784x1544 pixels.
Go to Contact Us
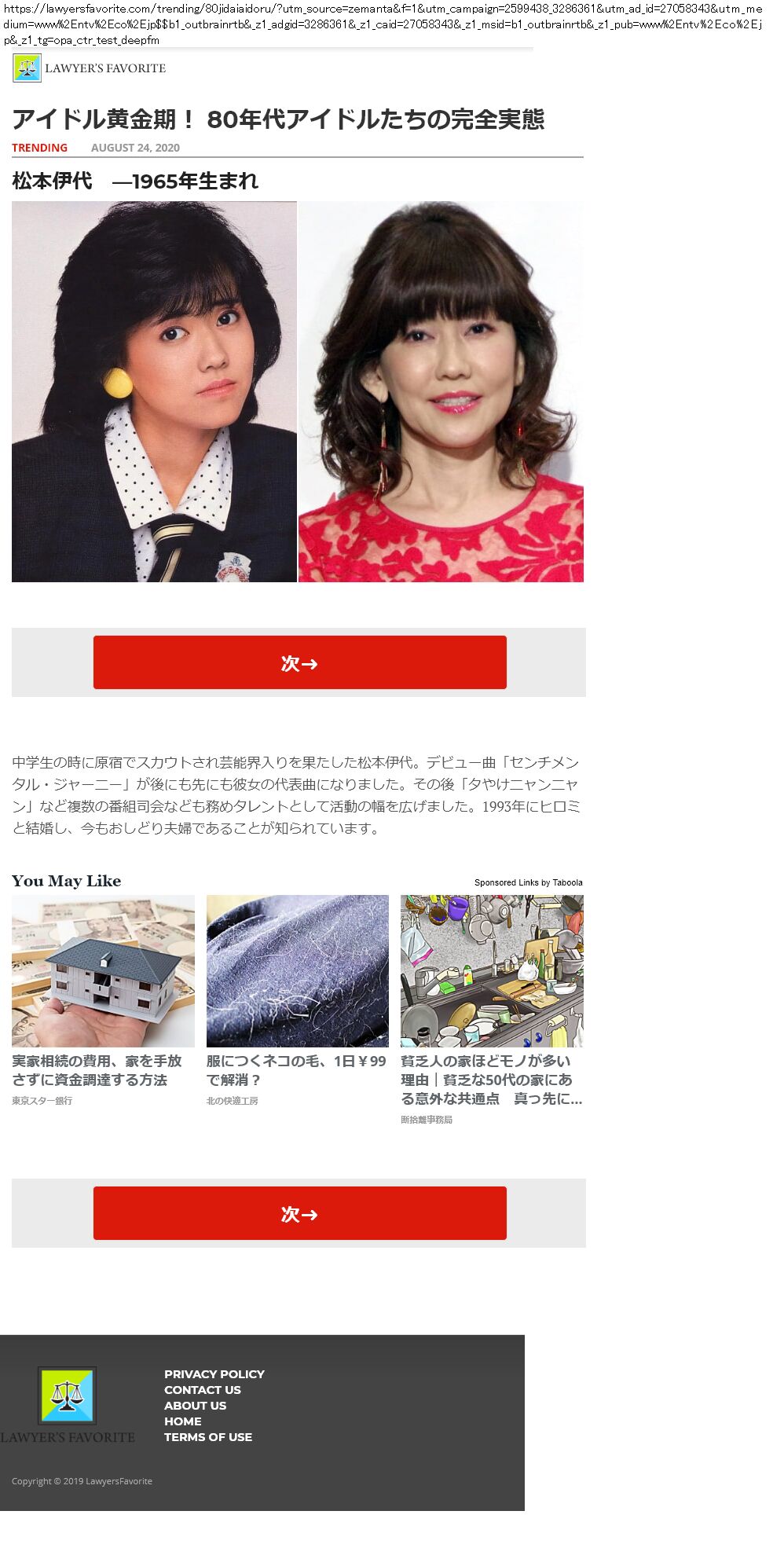coord(202,1389)
